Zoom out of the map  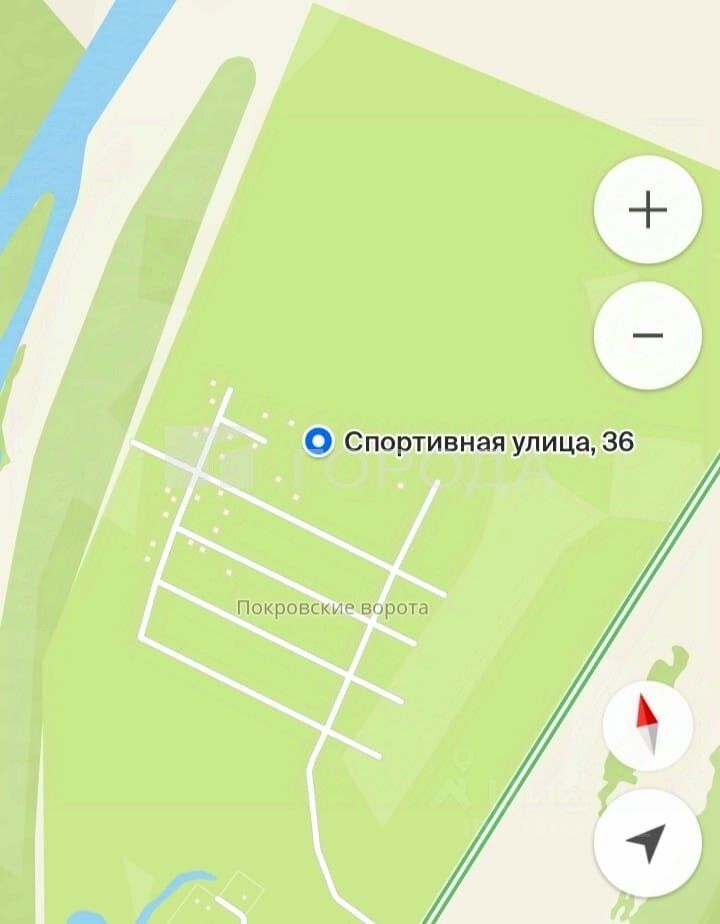click(647, 335)
